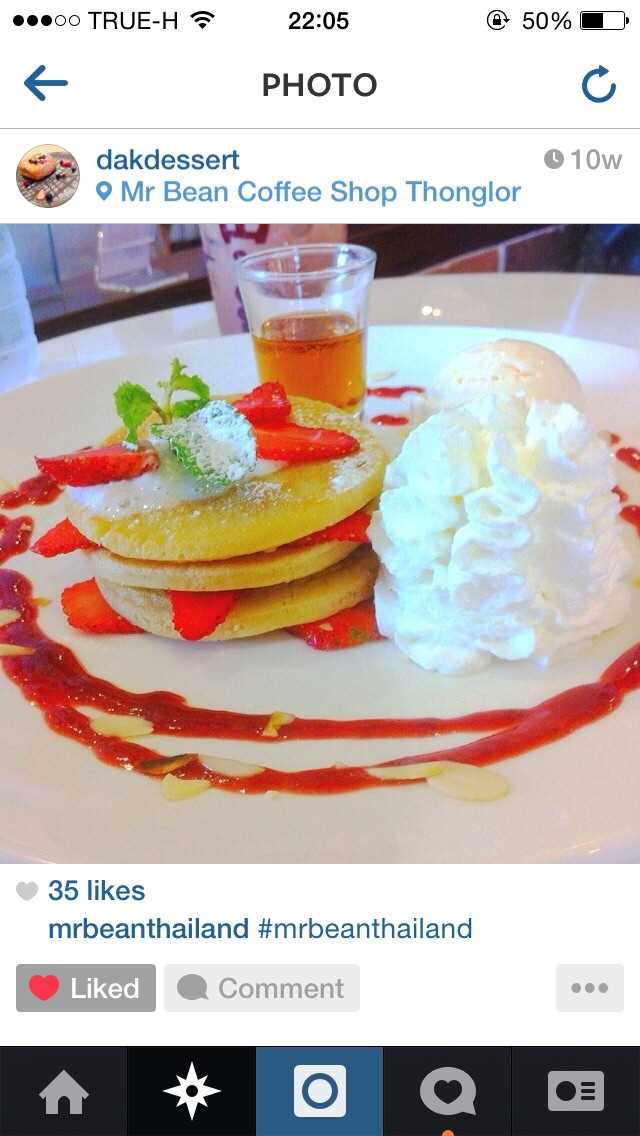
Task: Open the pancake dessert photo
Action: tap(320, 543)
